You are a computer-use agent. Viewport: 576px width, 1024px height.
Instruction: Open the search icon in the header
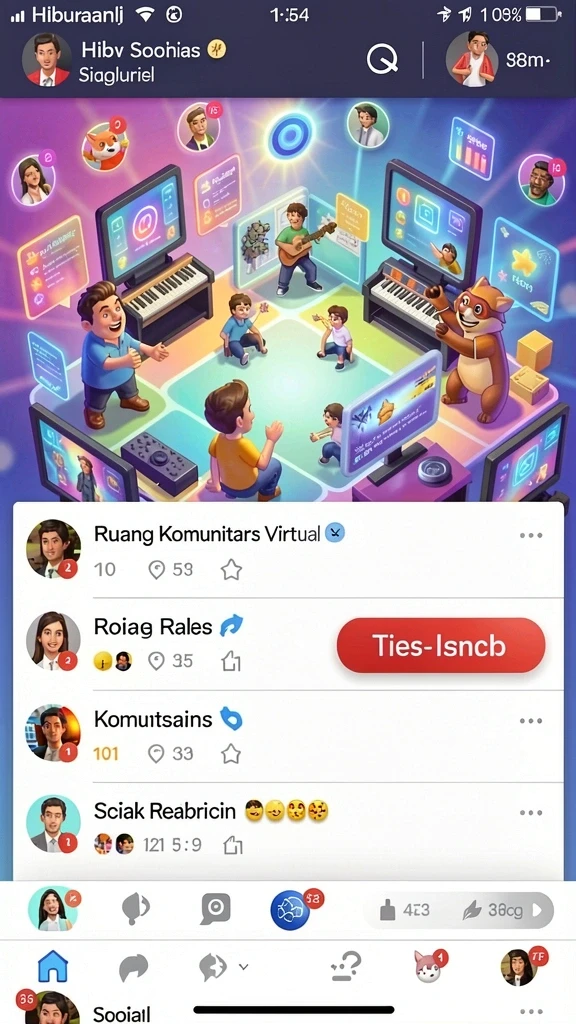pos(382,61)
